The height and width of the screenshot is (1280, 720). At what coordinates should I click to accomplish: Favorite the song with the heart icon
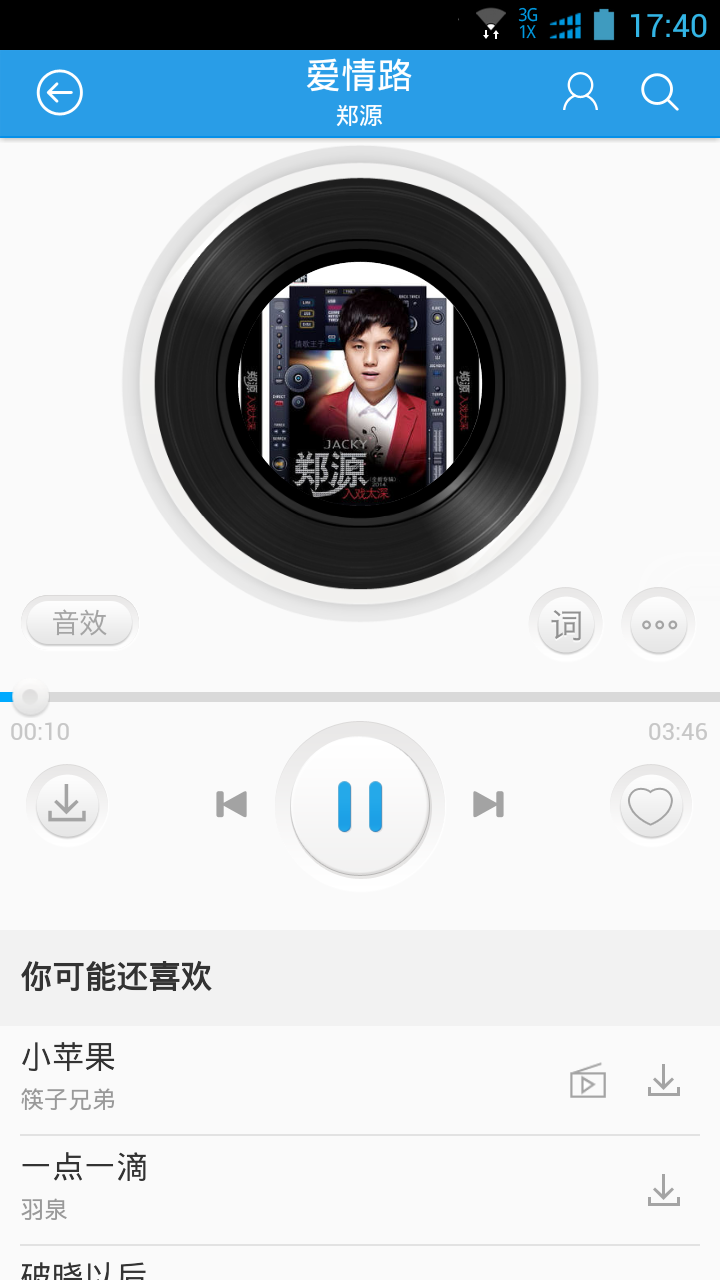tap(651, 805)
